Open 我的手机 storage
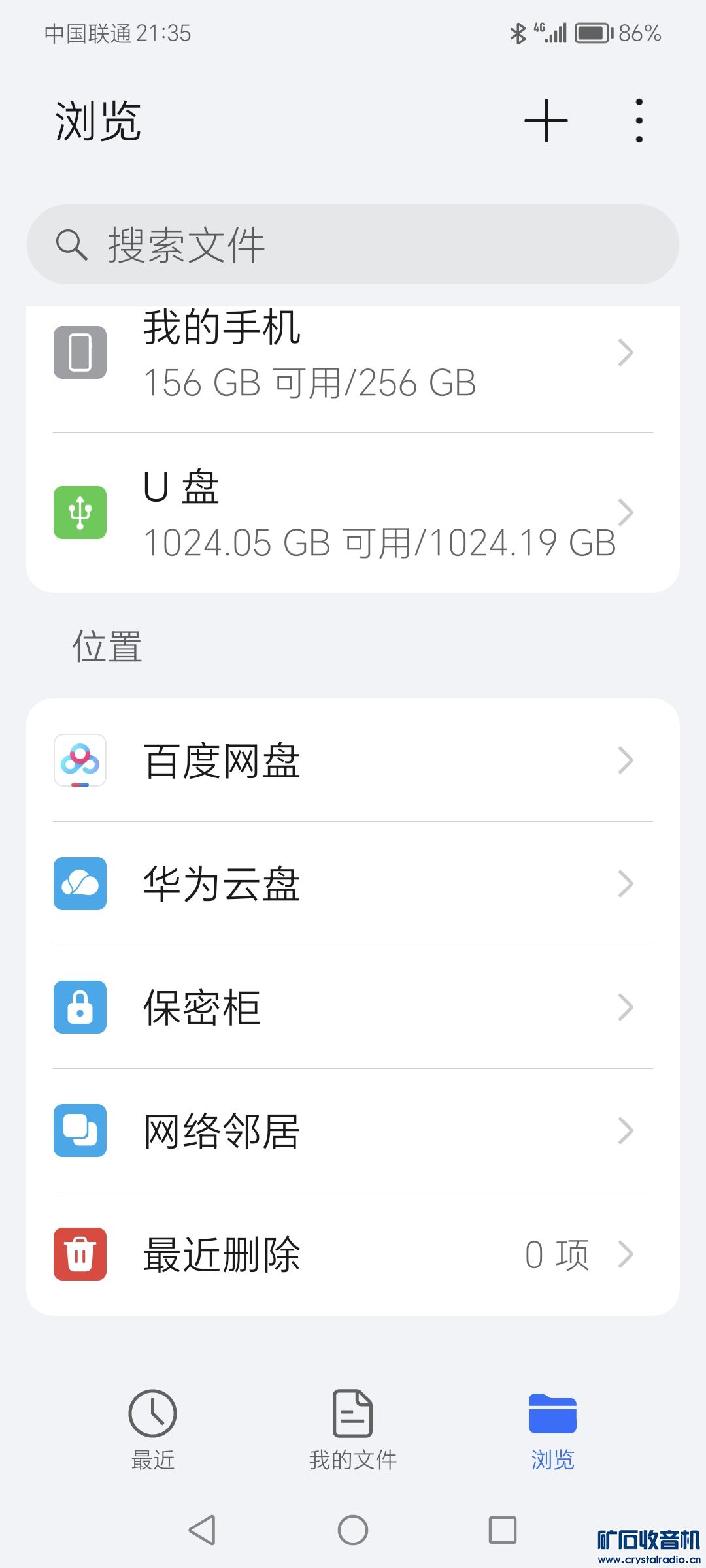Image resolution: width=706 pixels, height=1568 pixels. click(353, 354)
